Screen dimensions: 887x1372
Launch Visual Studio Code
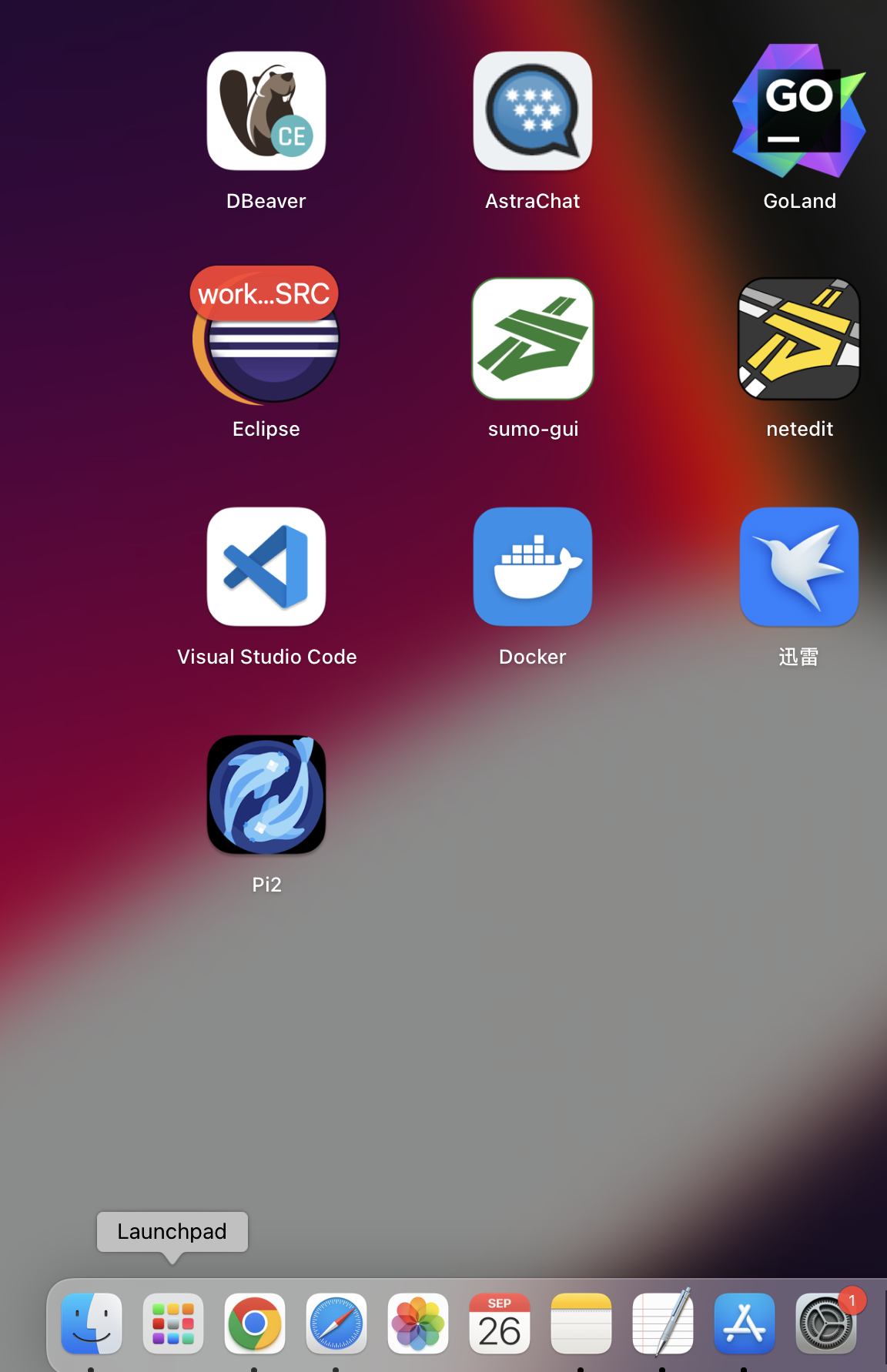click(266, 567)
